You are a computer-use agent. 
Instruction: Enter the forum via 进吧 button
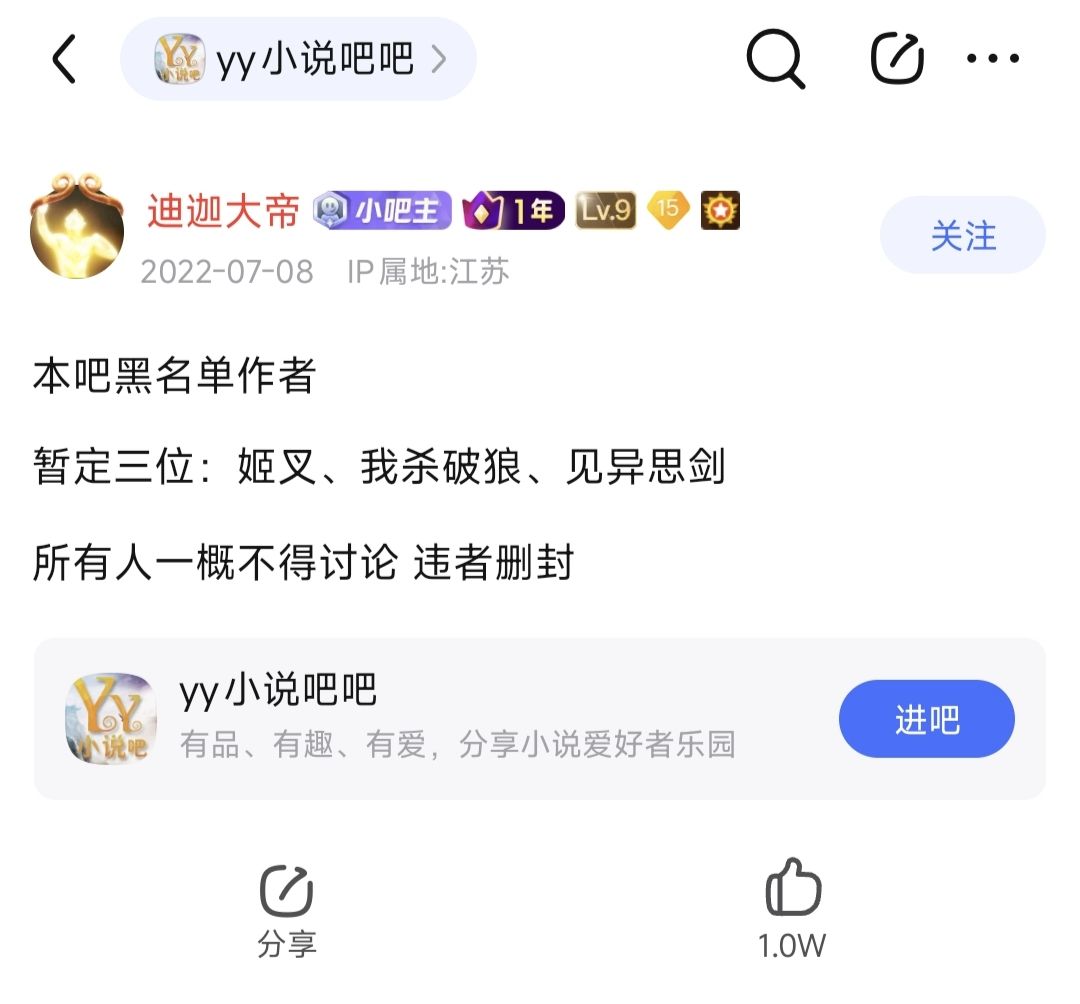[926, 719]
